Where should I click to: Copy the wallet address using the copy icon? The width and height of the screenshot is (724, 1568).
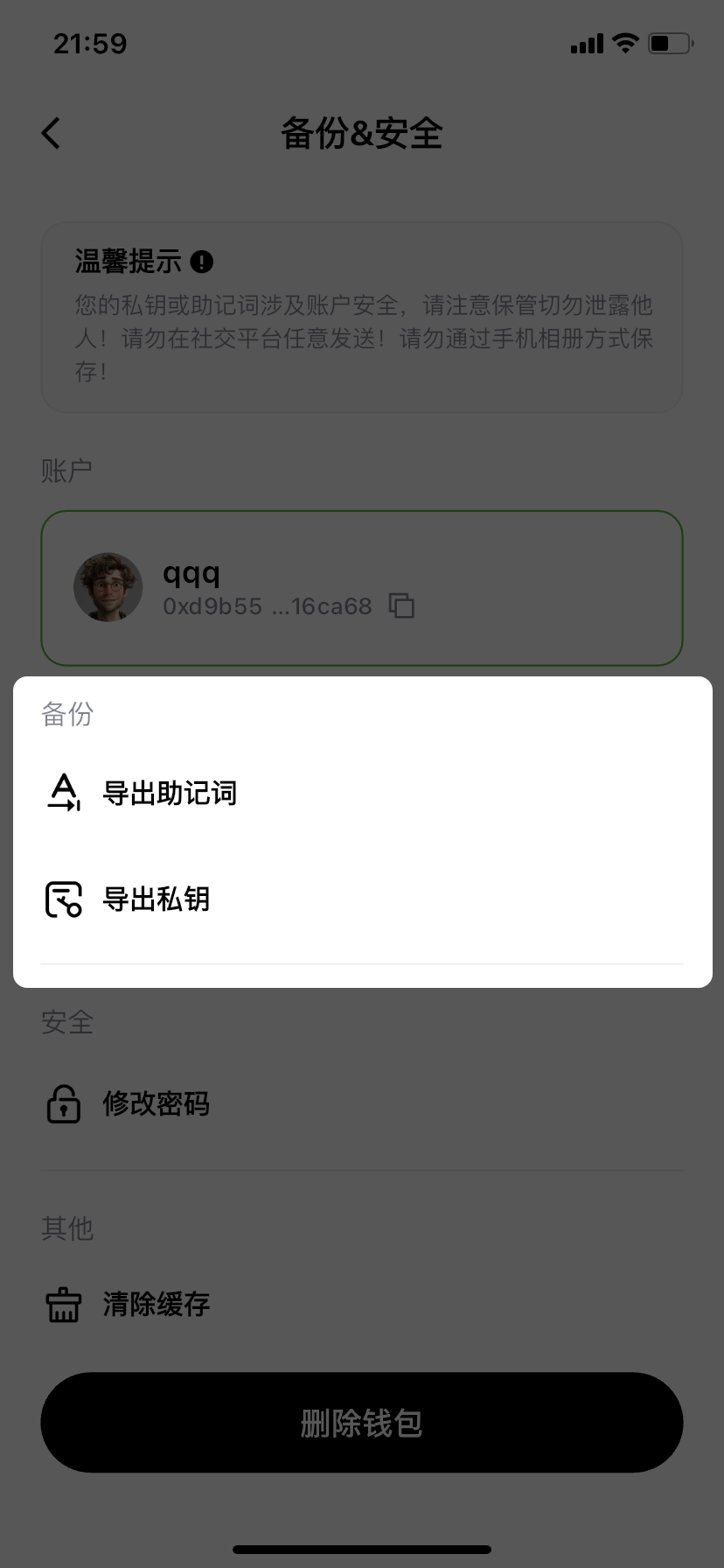(400, 605)
